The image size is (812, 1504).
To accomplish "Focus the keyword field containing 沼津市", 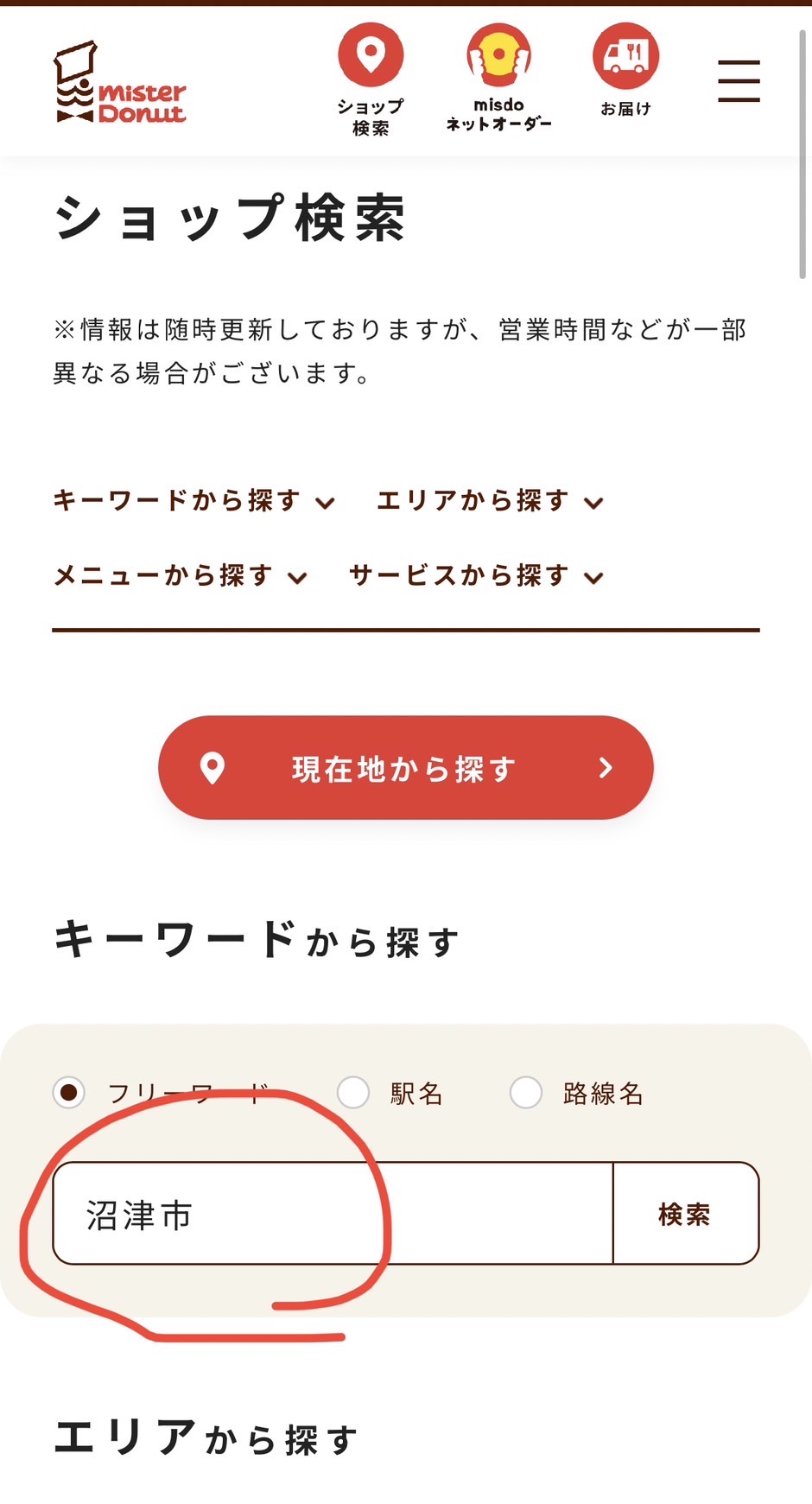I will tap(333, 1213).
